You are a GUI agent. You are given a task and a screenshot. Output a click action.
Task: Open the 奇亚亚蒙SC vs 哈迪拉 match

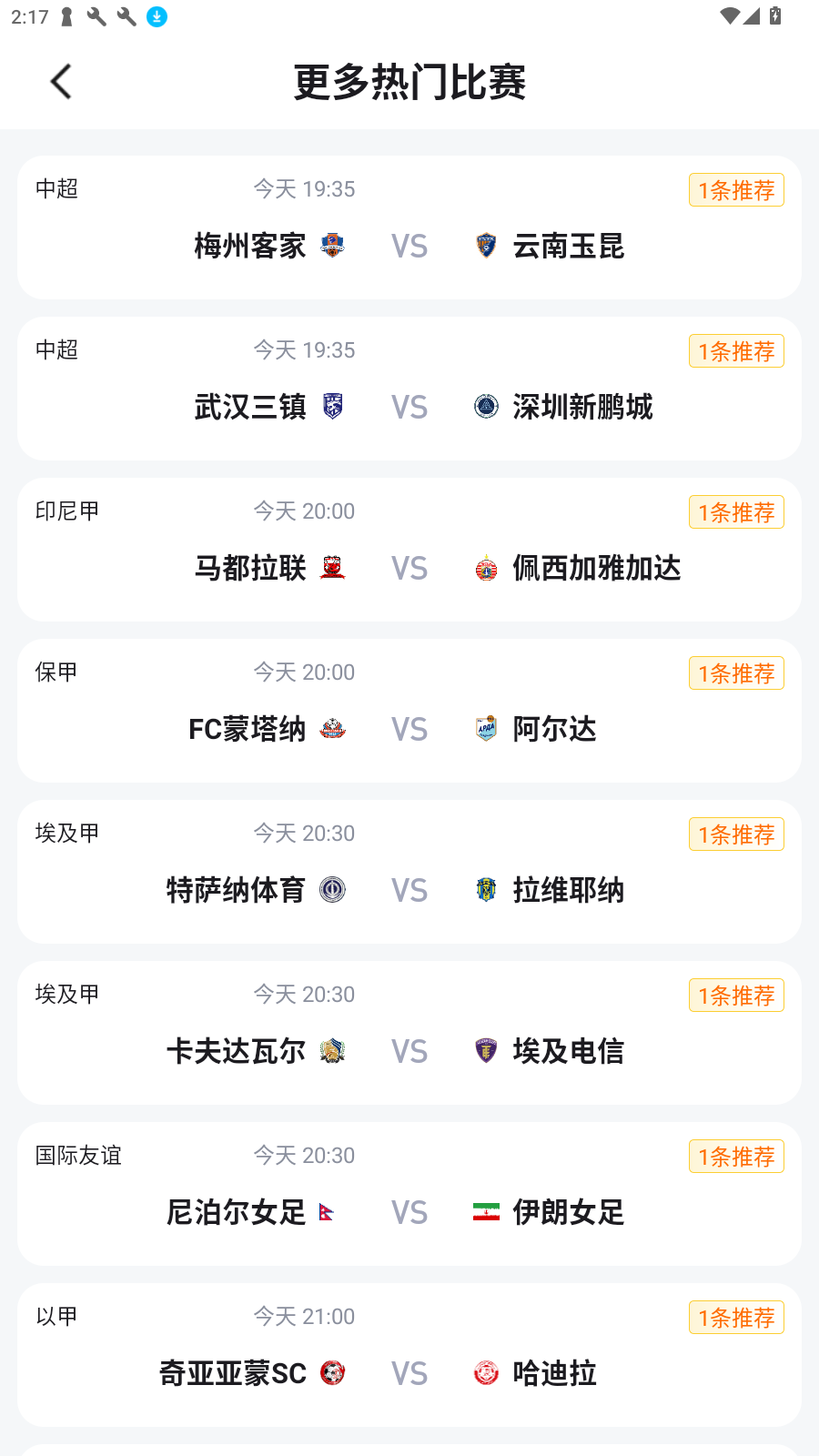point(409,1373)
